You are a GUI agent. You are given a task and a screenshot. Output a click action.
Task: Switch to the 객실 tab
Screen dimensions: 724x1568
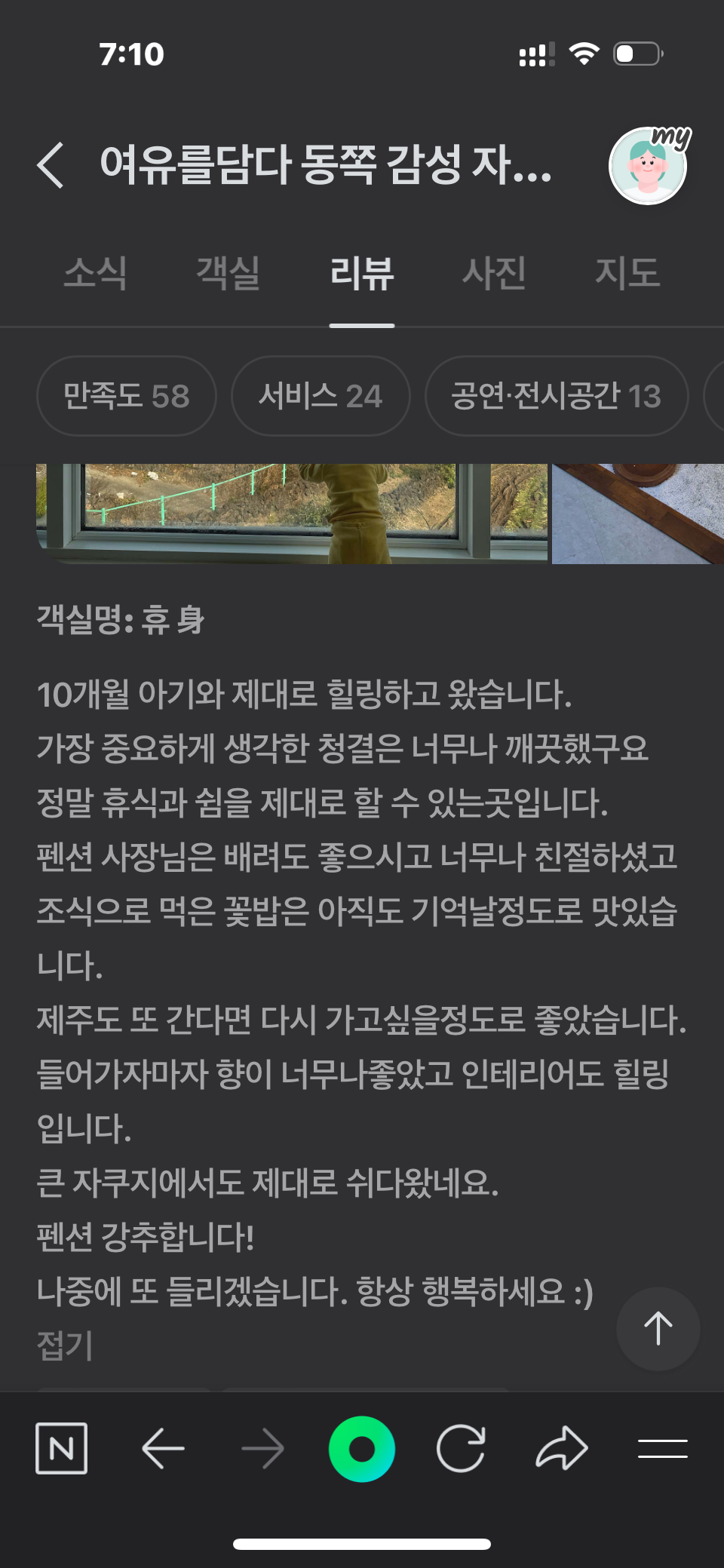click(228, 273)
